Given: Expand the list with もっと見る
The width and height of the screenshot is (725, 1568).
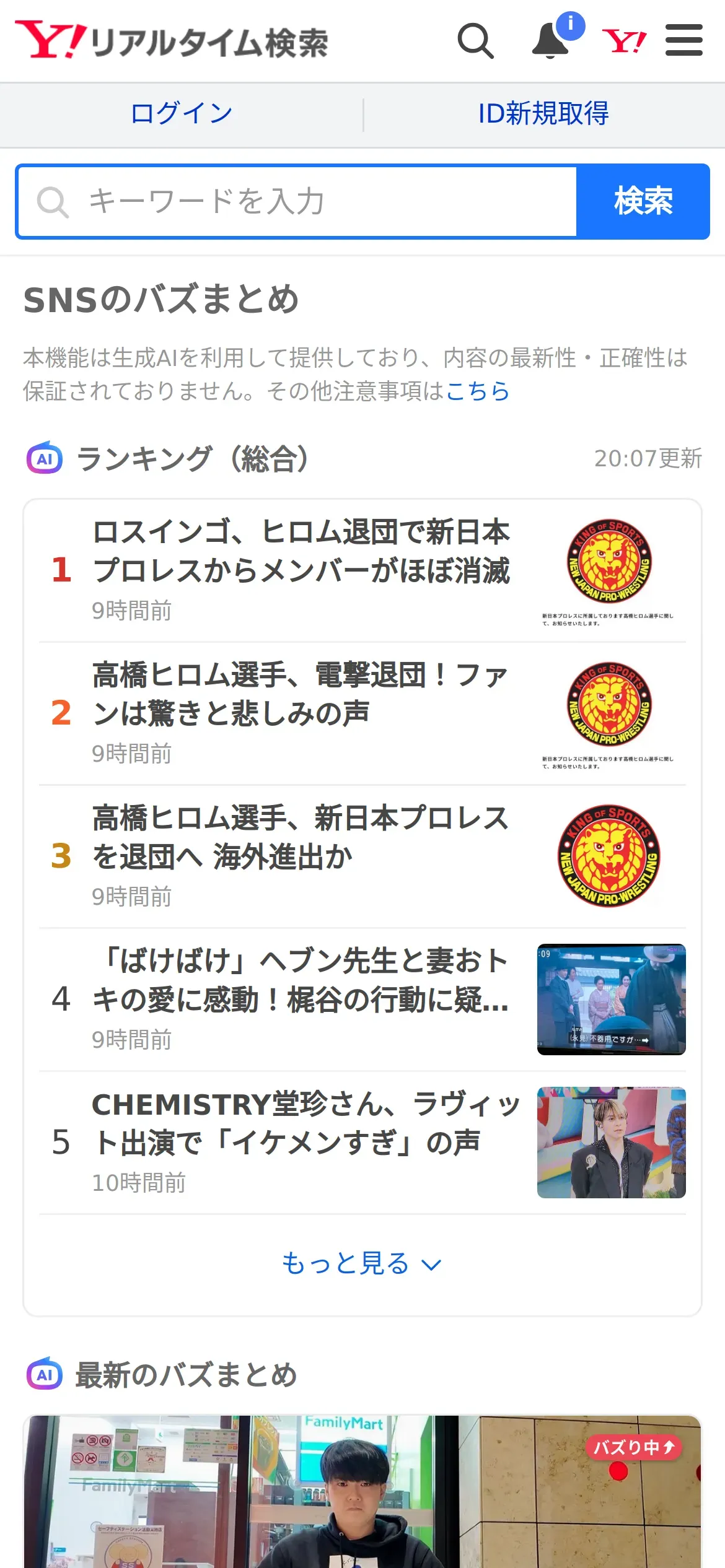Looking at the screenshot, I should (362, 1263).
